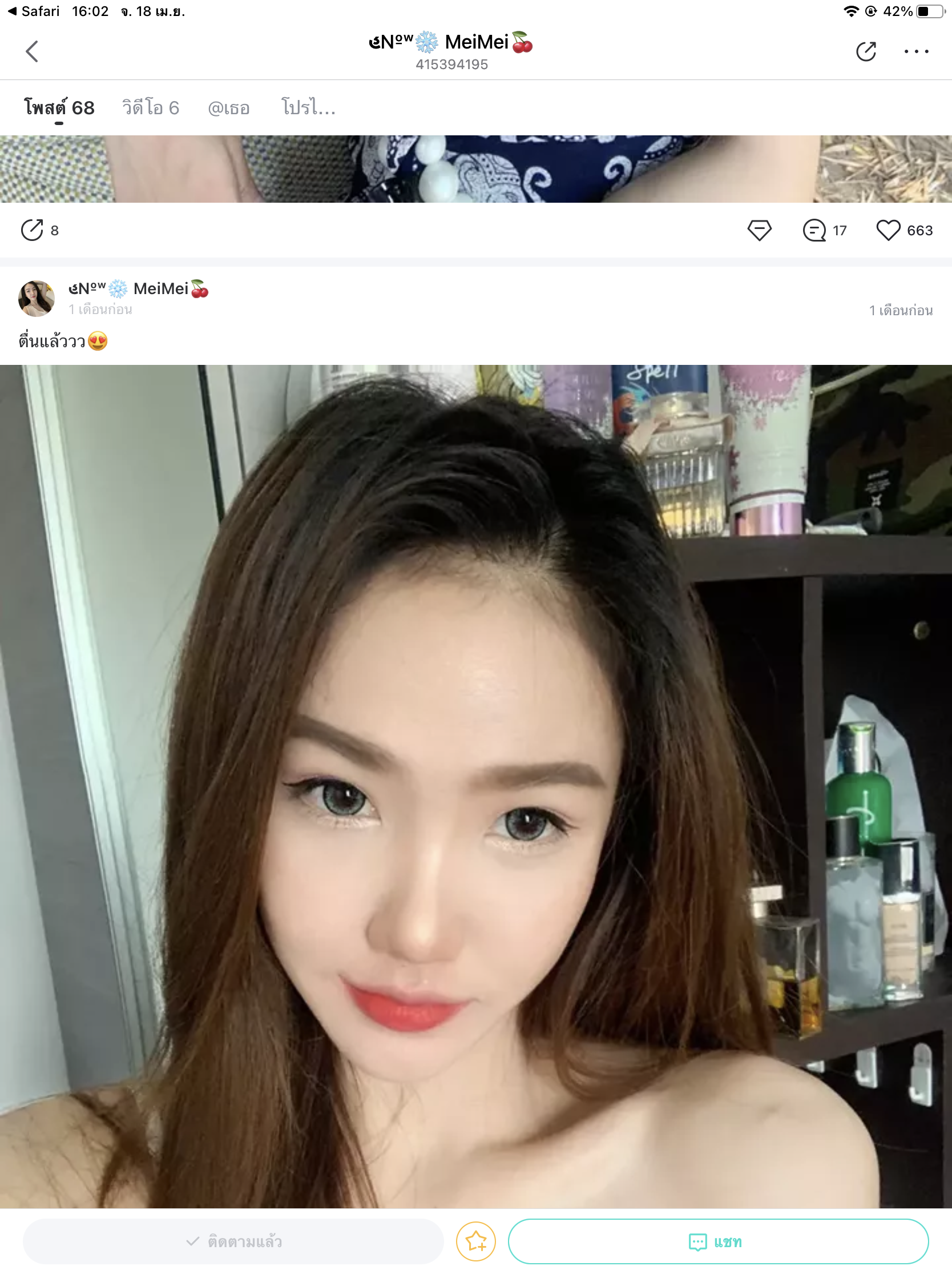This screenshot has width=952, height=1270.
Task: Return to Safari via the status bar
Action: 33,11
